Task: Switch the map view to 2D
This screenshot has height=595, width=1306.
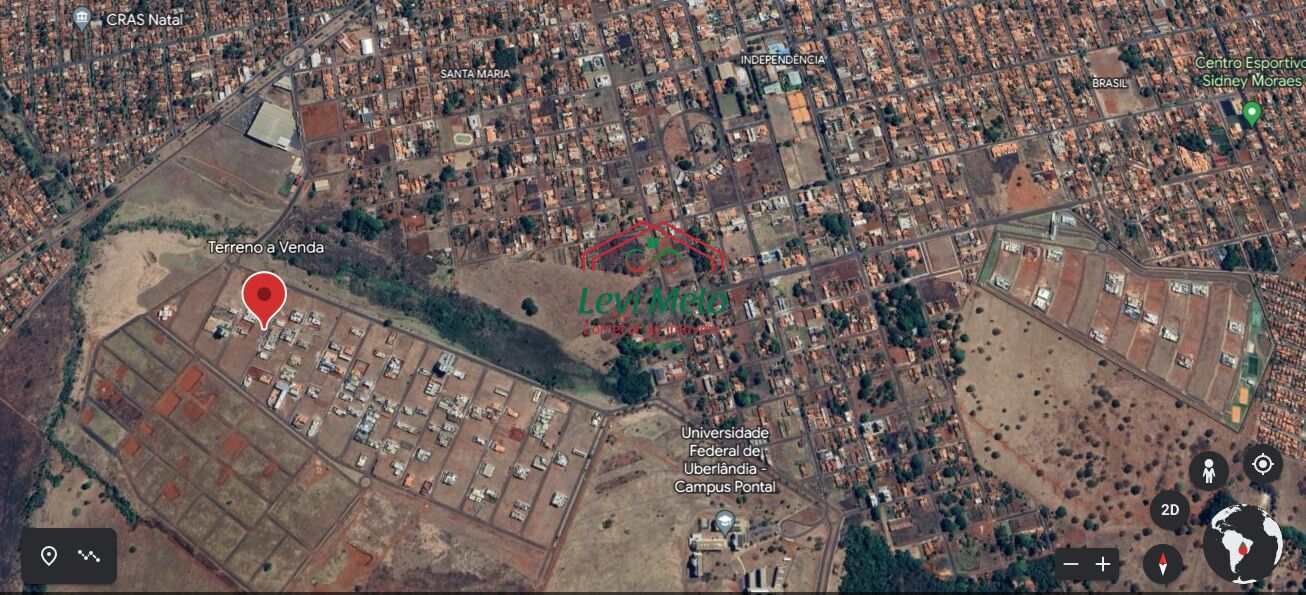Action: pos(1169,510)
